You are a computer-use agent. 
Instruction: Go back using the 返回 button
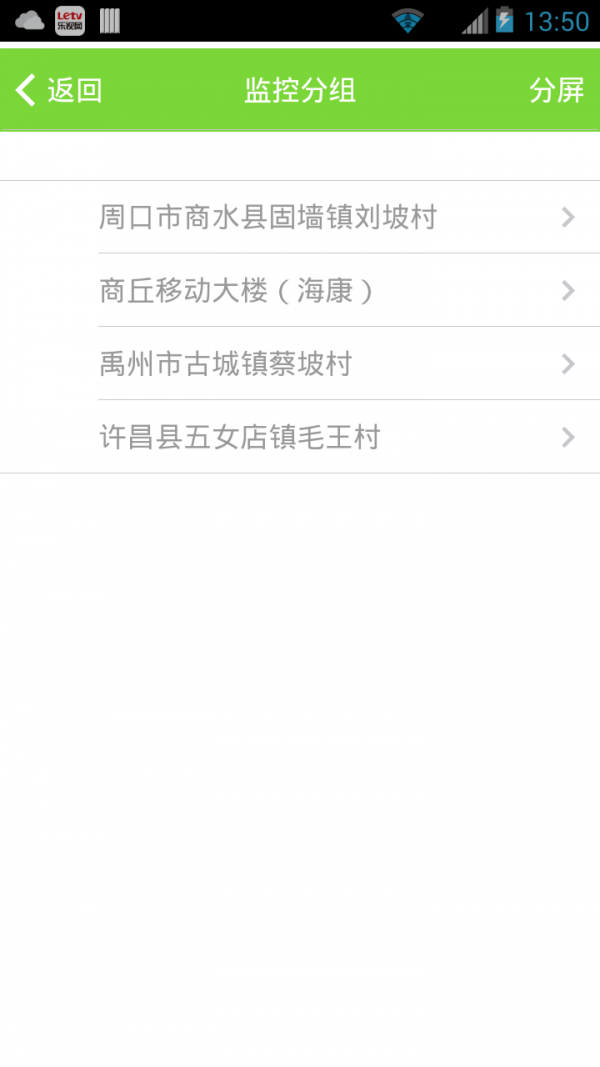pyautogui.click(x=60, y=90)
